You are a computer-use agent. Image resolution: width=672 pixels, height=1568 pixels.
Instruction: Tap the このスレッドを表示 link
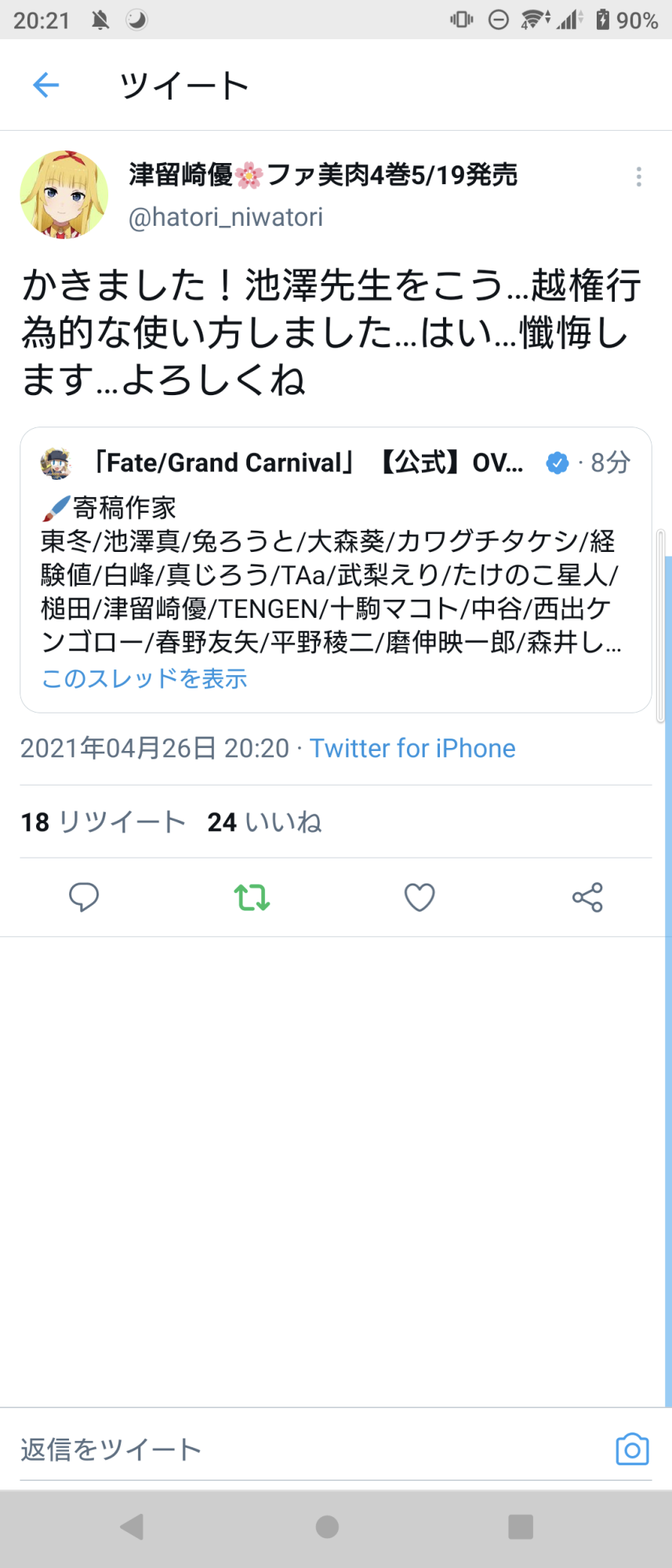144,679
